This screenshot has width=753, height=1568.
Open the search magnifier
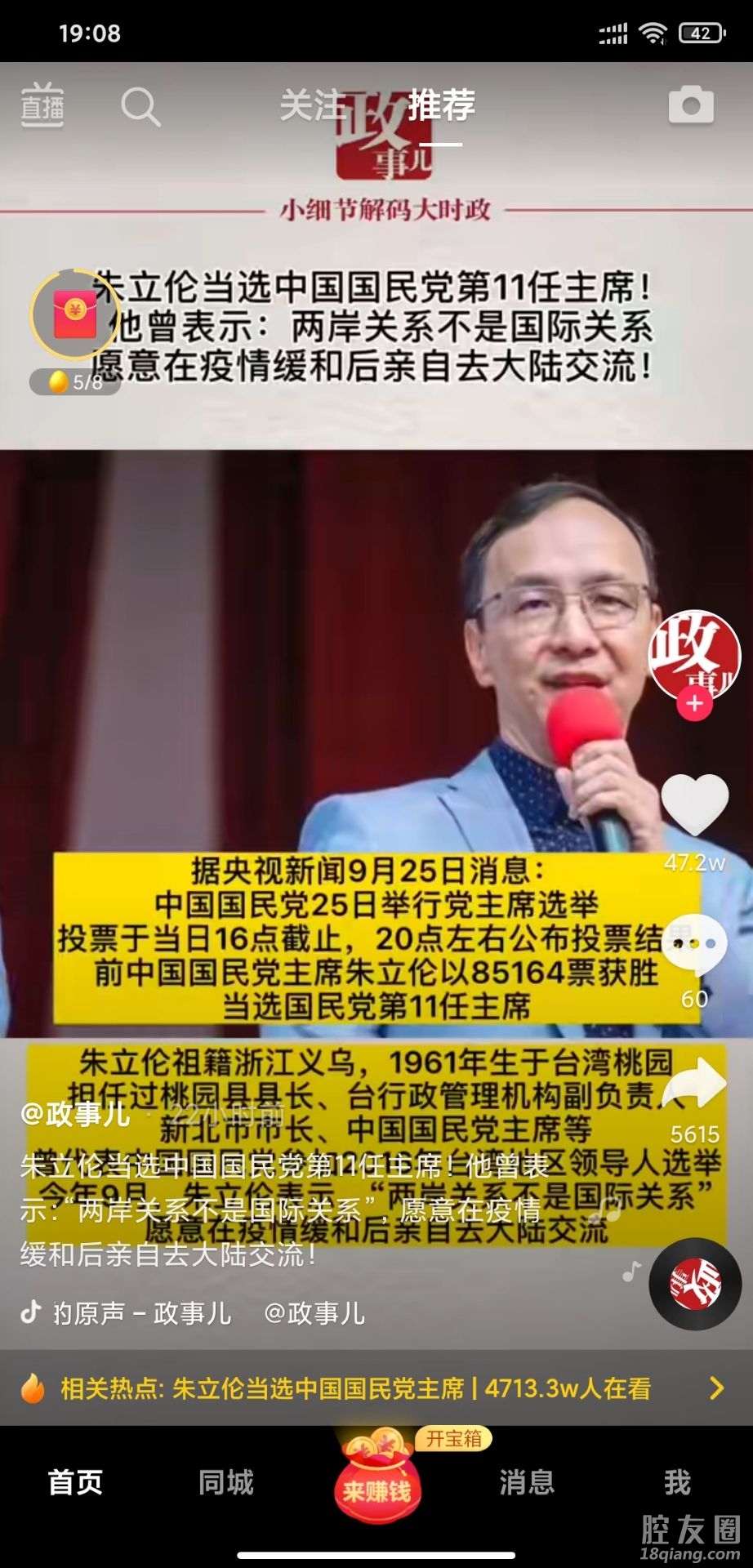[x=140, y=107]
